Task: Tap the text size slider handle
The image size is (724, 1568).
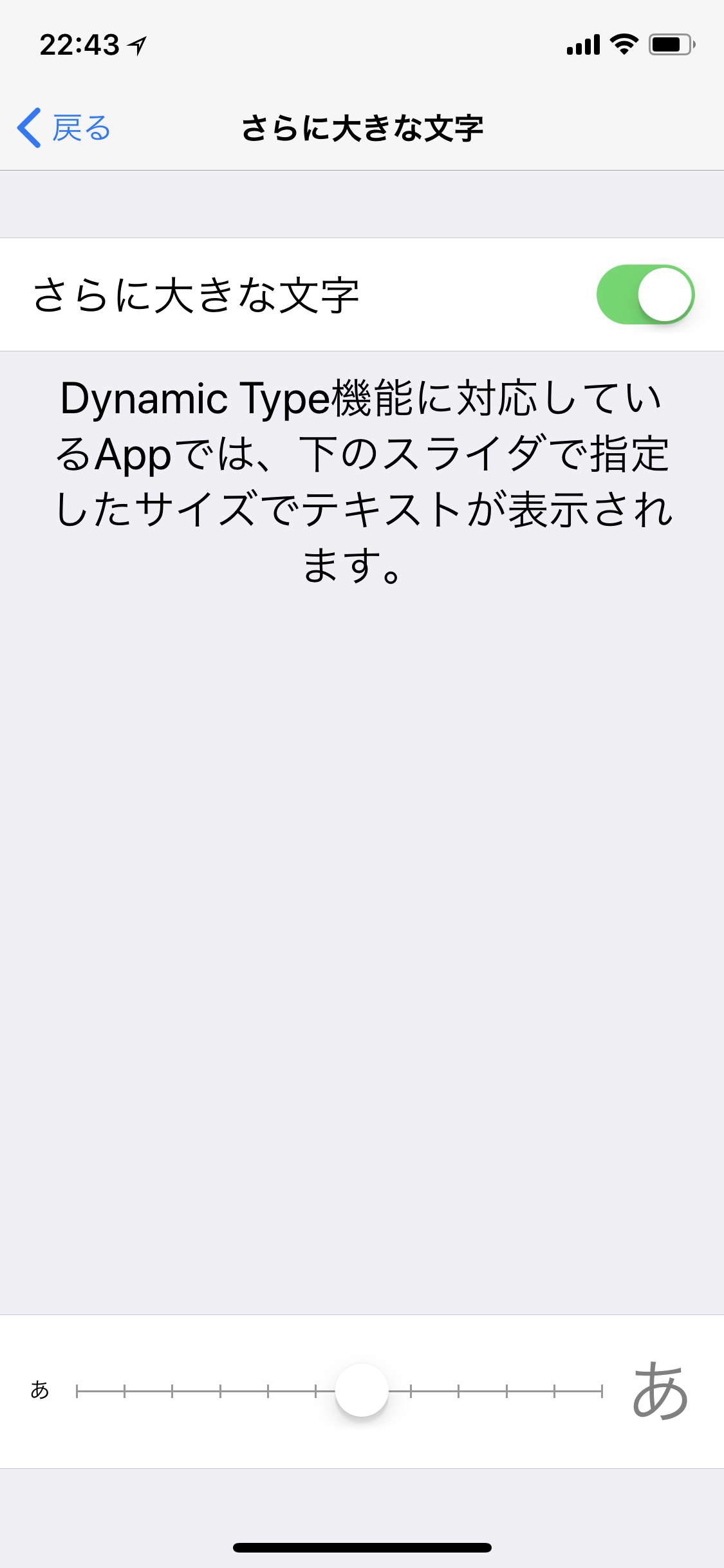Action: click(x=362, y=1390)
